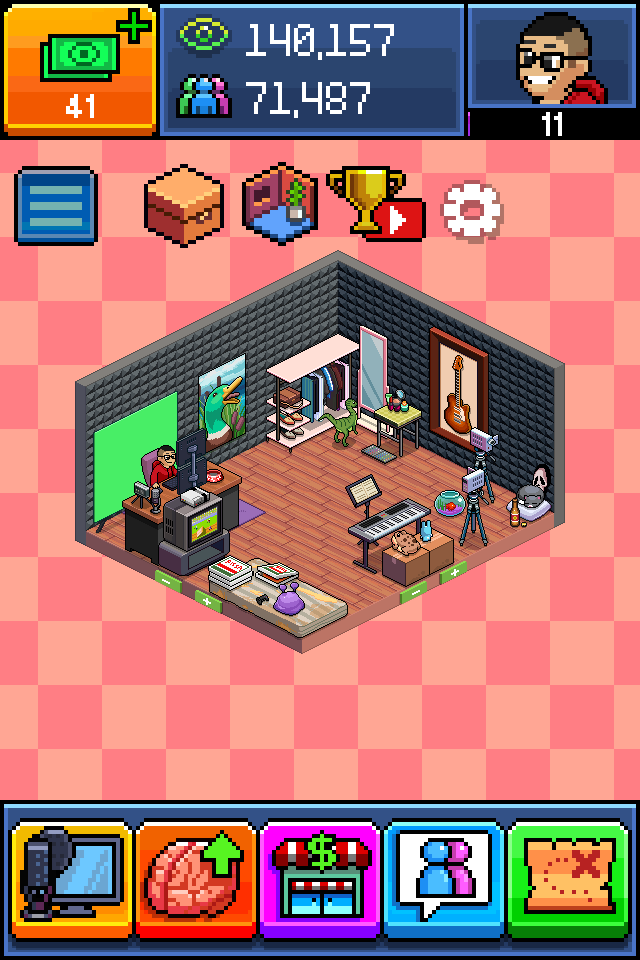This screenshot has width=640, height=960.
Task: Add more cash via green money button
Action: [x=80, y=68]
